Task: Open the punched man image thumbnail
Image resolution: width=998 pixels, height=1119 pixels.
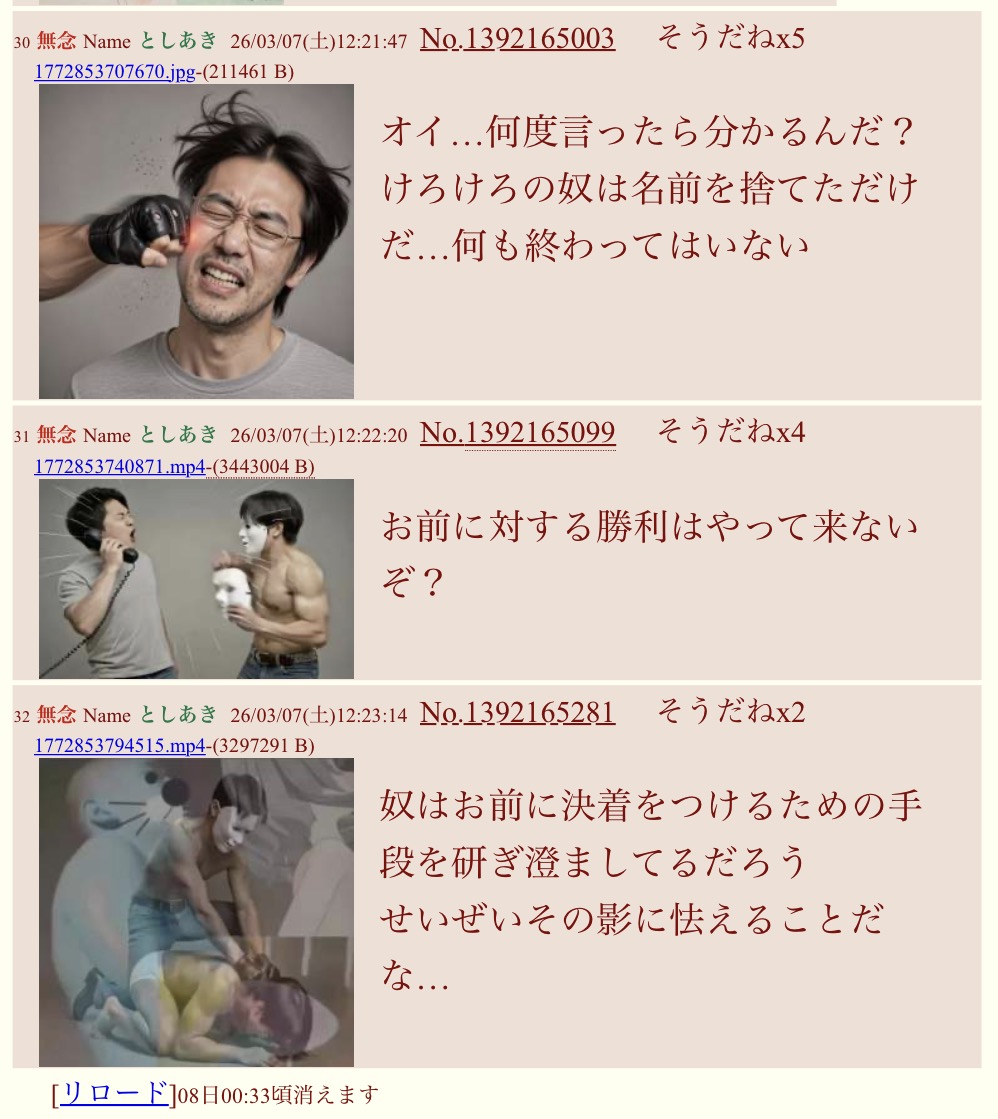Action: click(196, 241)
